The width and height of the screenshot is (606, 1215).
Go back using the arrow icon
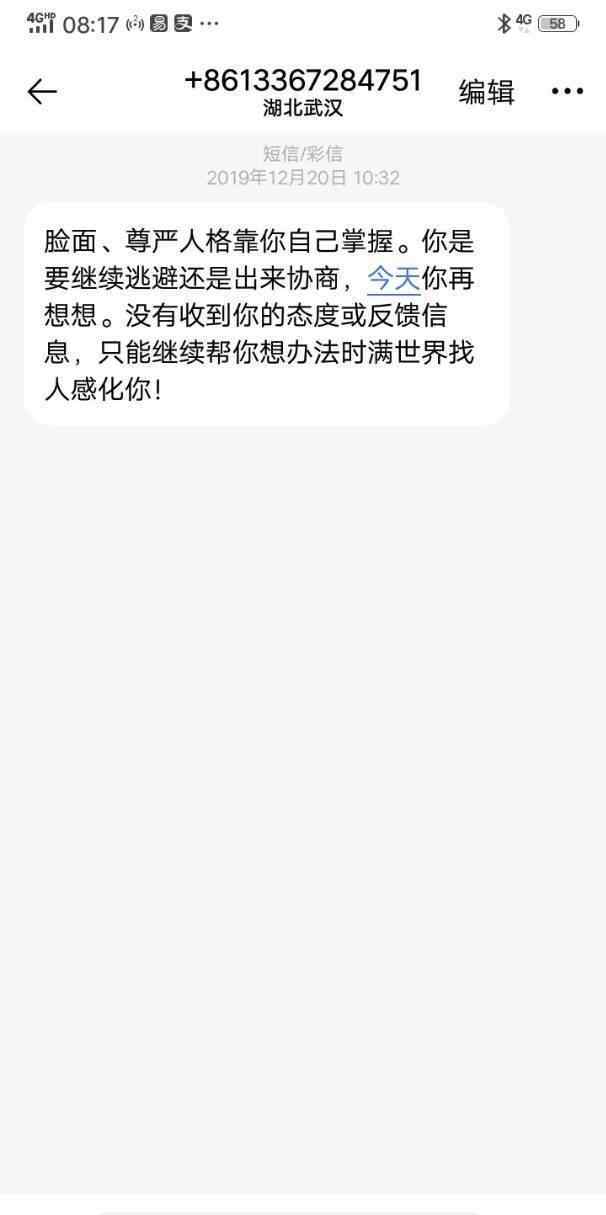[x=42, y=92]
